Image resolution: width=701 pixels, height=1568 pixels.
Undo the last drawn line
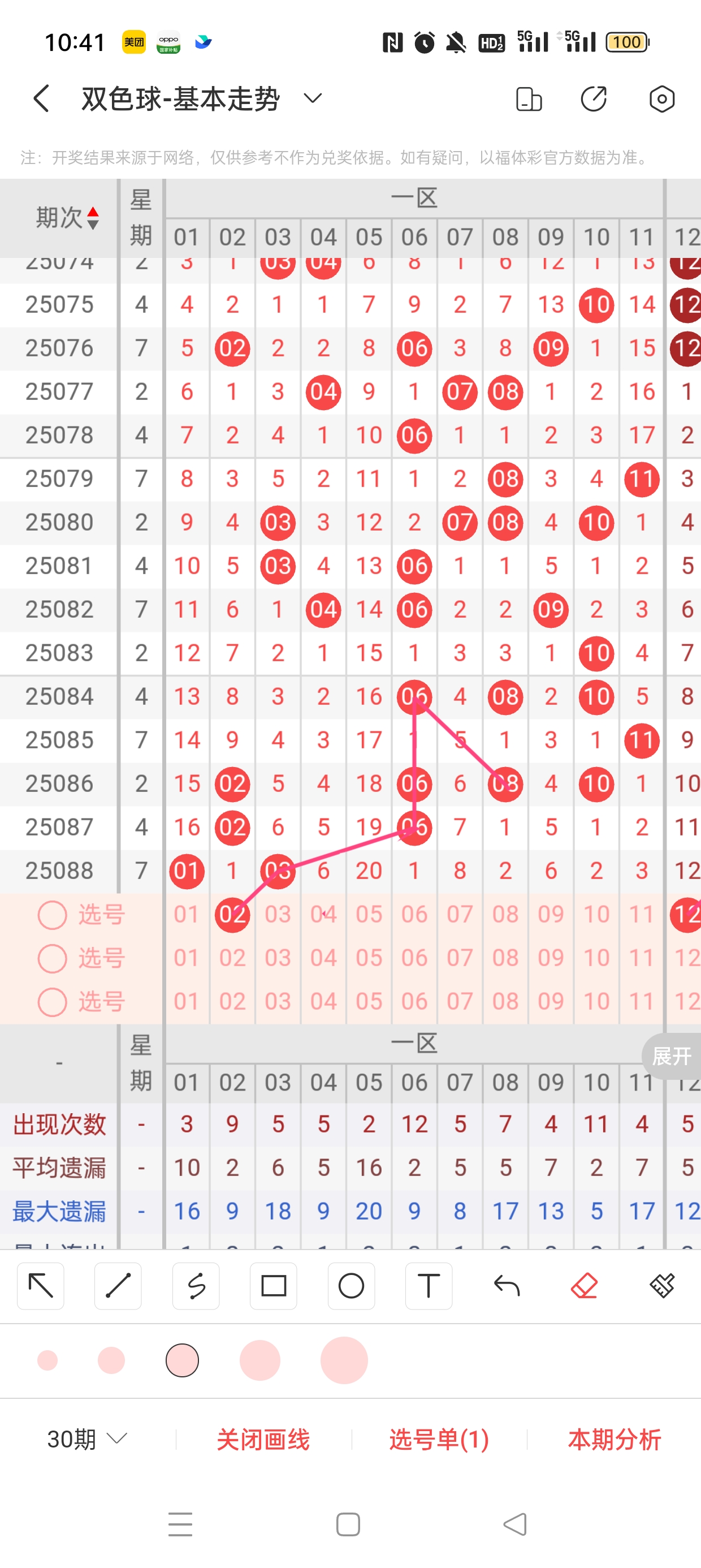[507, 1286]
